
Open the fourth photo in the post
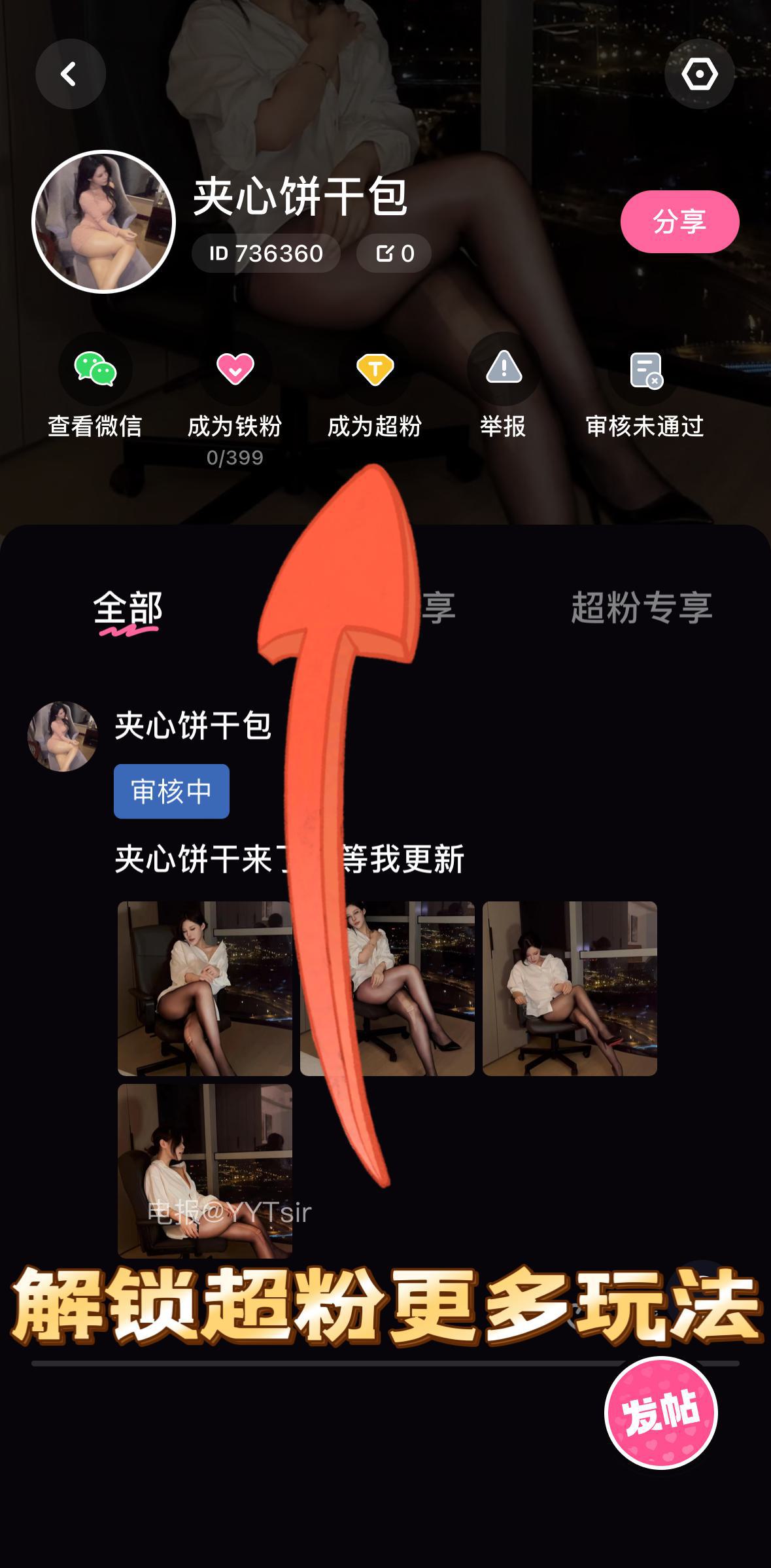tap(205, 1170)
